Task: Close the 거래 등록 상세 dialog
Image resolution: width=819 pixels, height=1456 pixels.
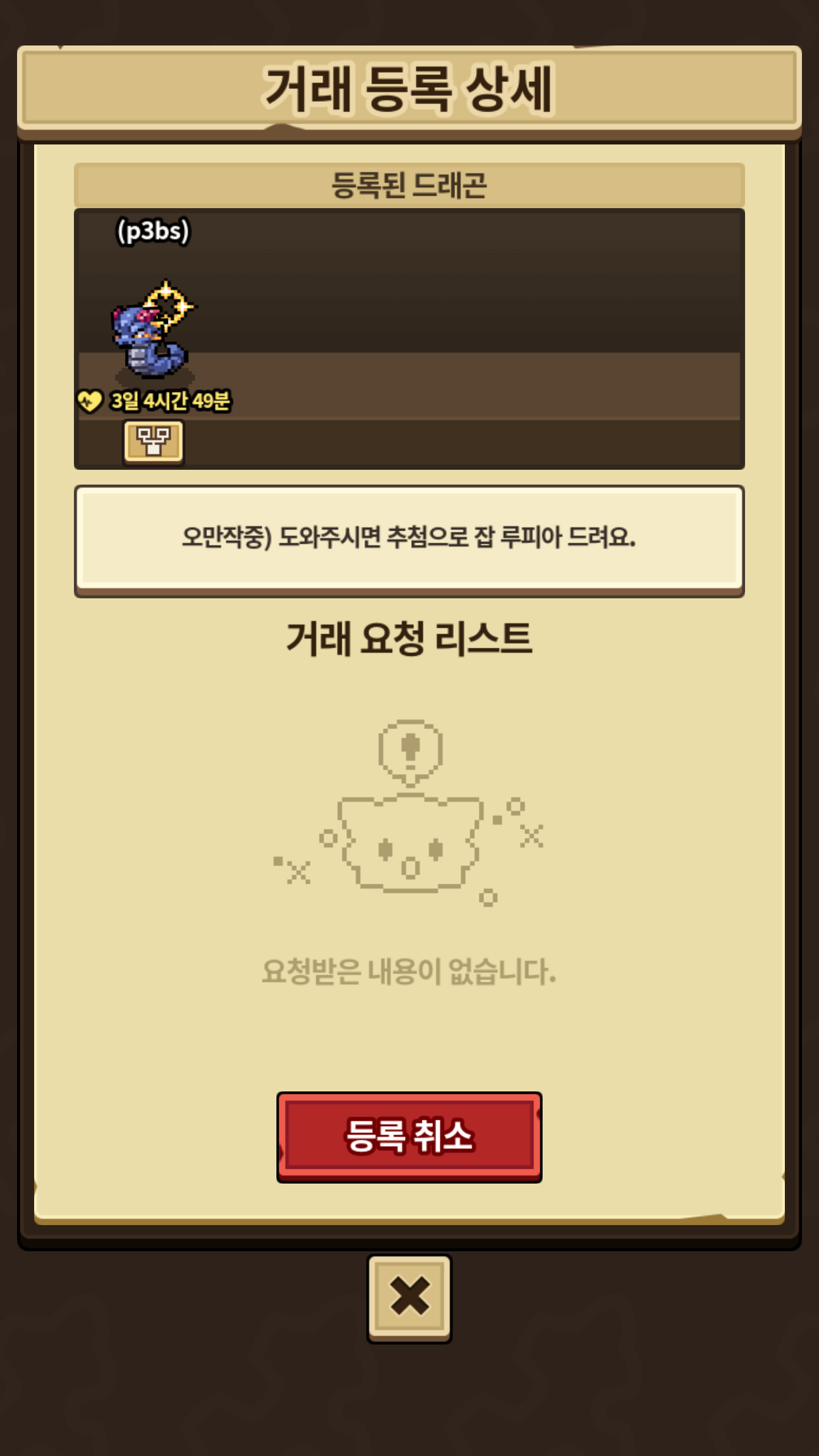Action: tap(409, 1298)
